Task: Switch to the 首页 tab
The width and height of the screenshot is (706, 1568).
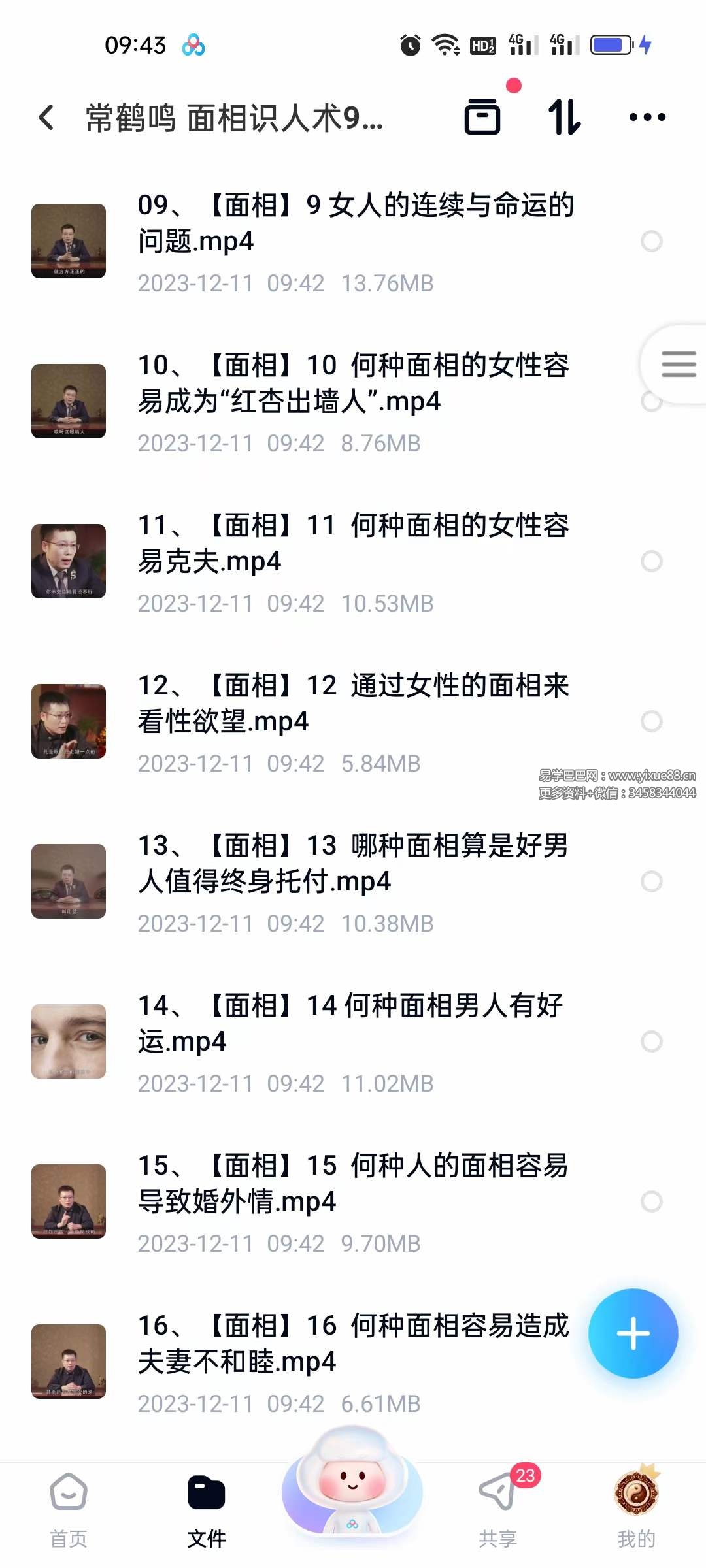Action: point(69,1511)
